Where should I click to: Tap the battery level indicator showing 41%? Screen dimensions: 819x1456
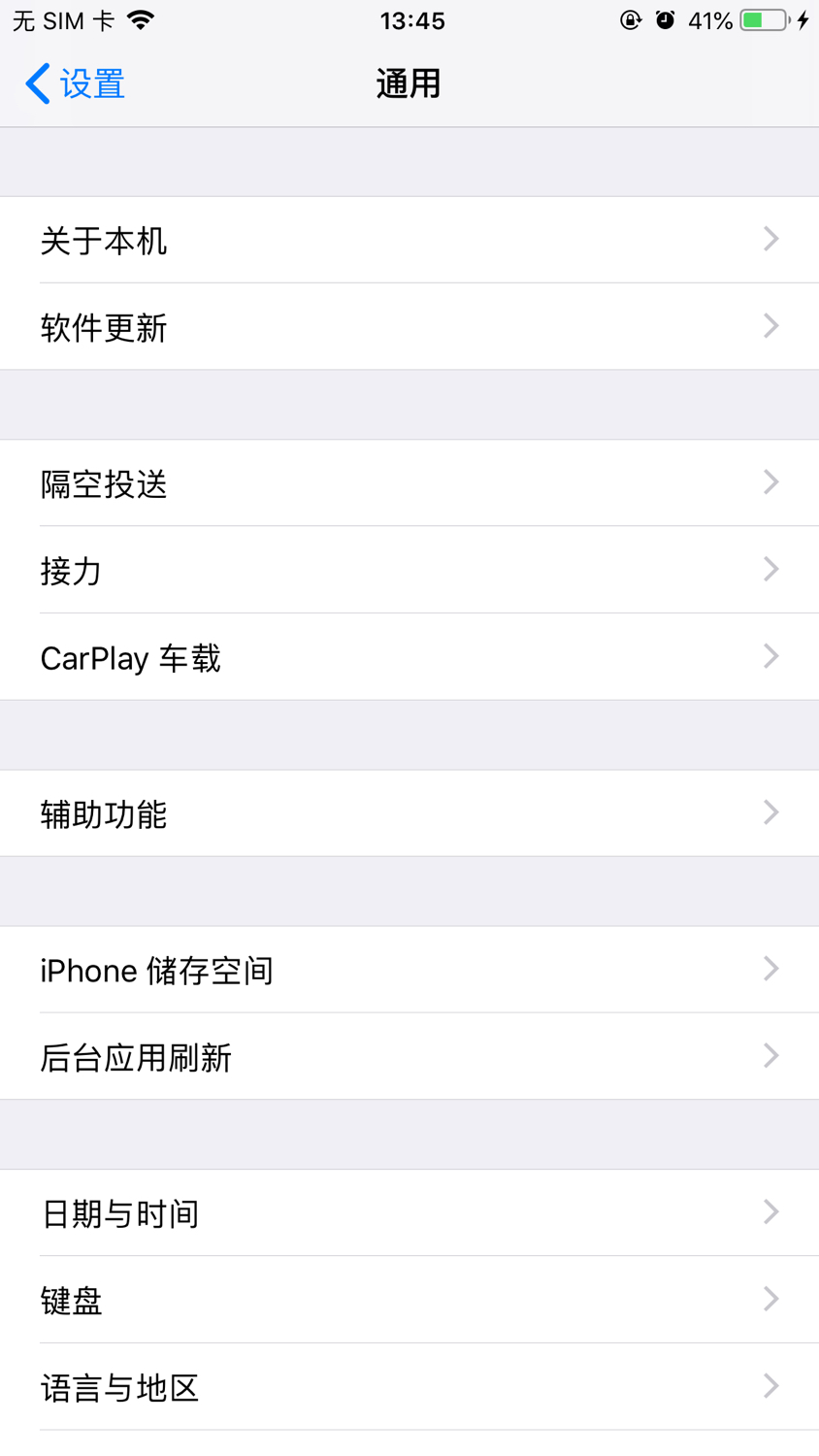coord(710,19)
